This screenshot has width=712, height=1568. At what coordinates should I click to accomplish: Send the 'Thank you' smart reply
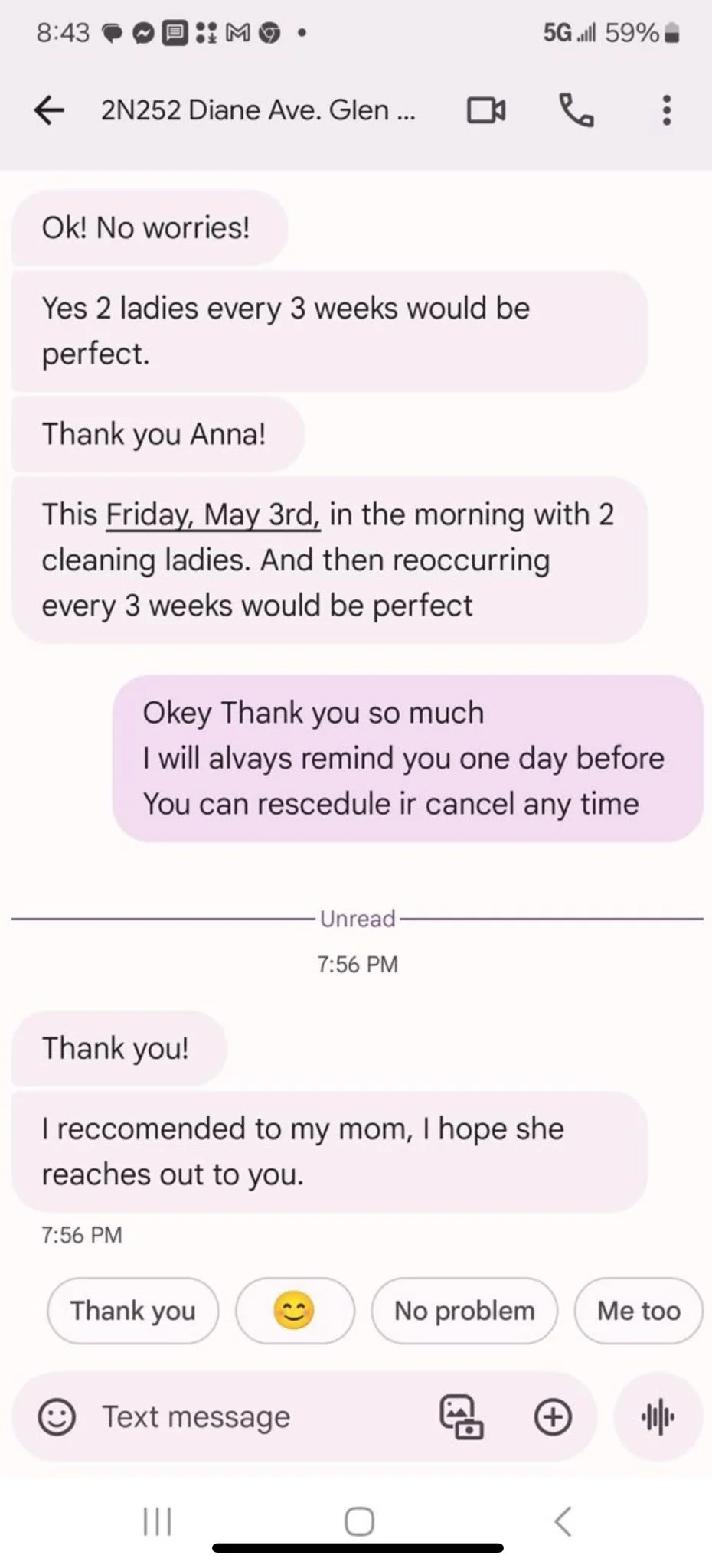tap(132, 1311)
